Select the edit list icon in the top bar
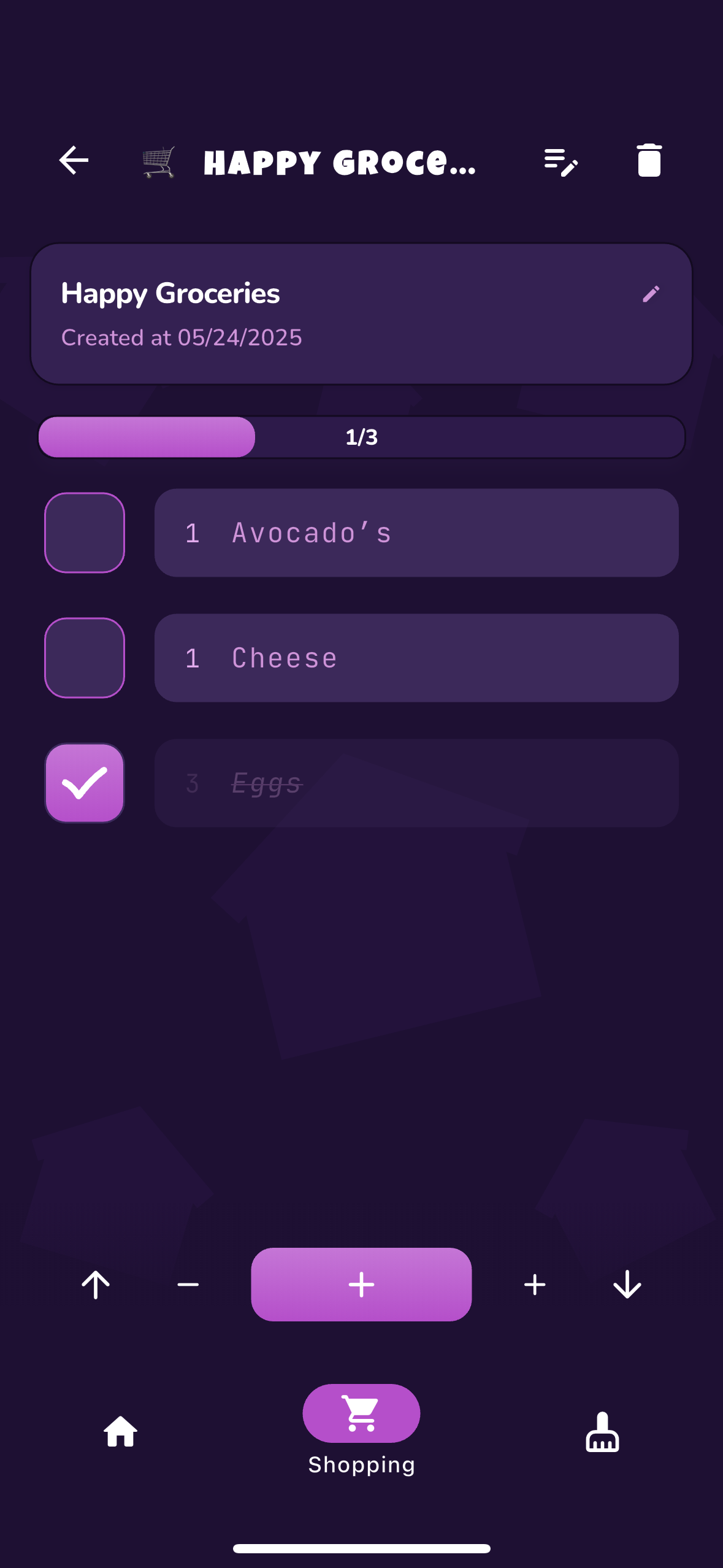Screen dimensions: 723x1568 click(559, 161)
